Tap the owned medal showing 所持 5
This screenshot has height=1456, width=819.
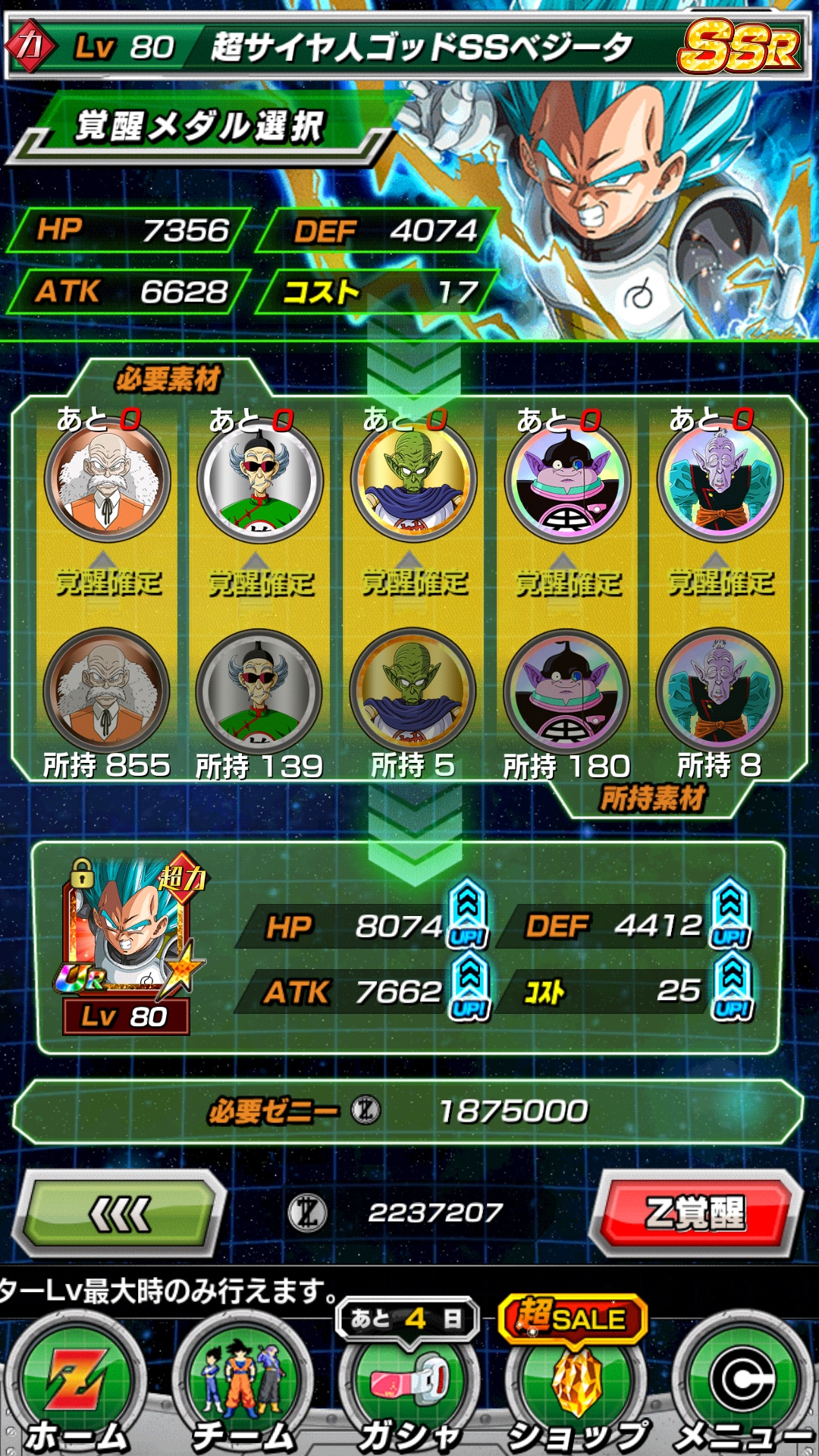click(413, 690)
